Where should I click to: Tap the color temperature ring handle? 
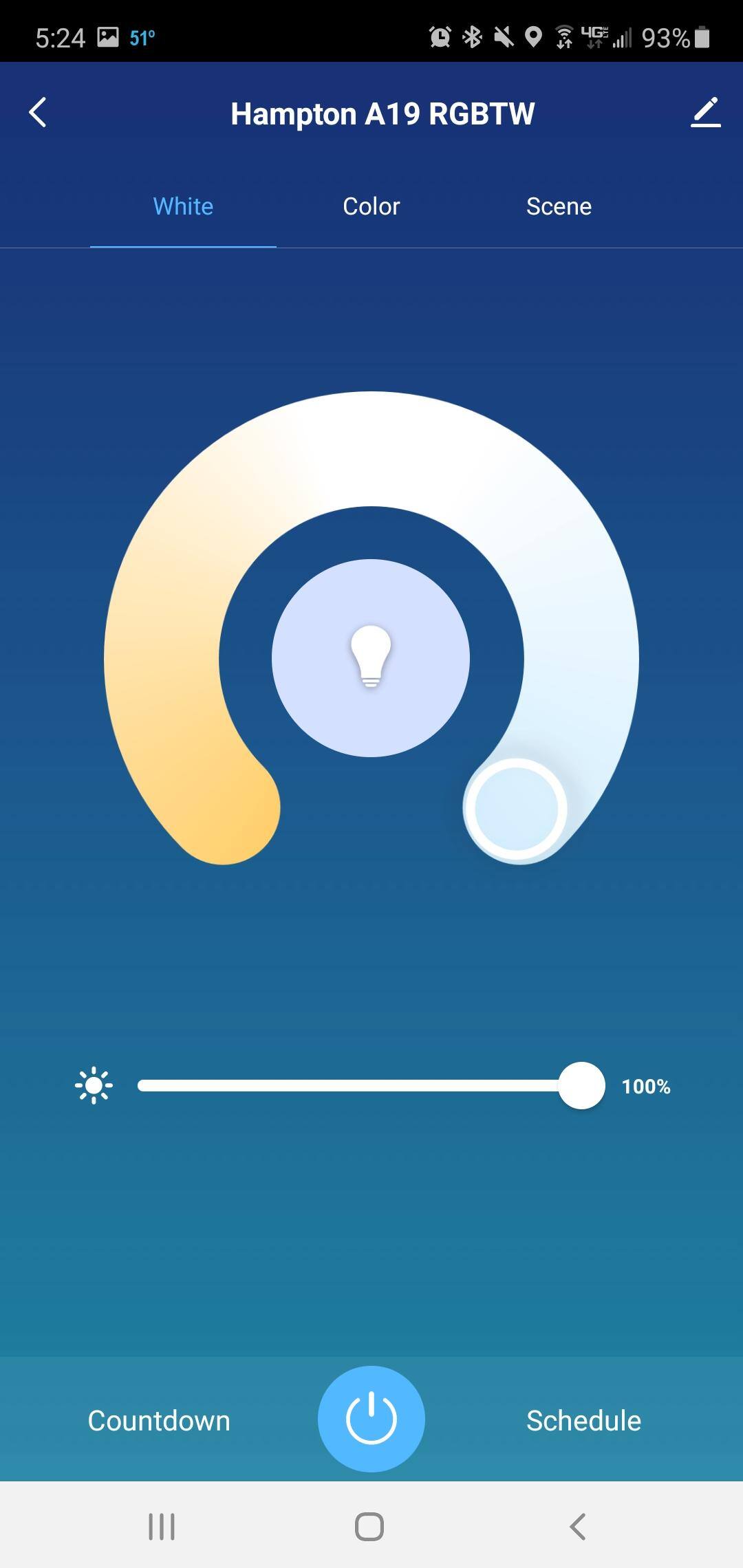click(x=516, y=809)
